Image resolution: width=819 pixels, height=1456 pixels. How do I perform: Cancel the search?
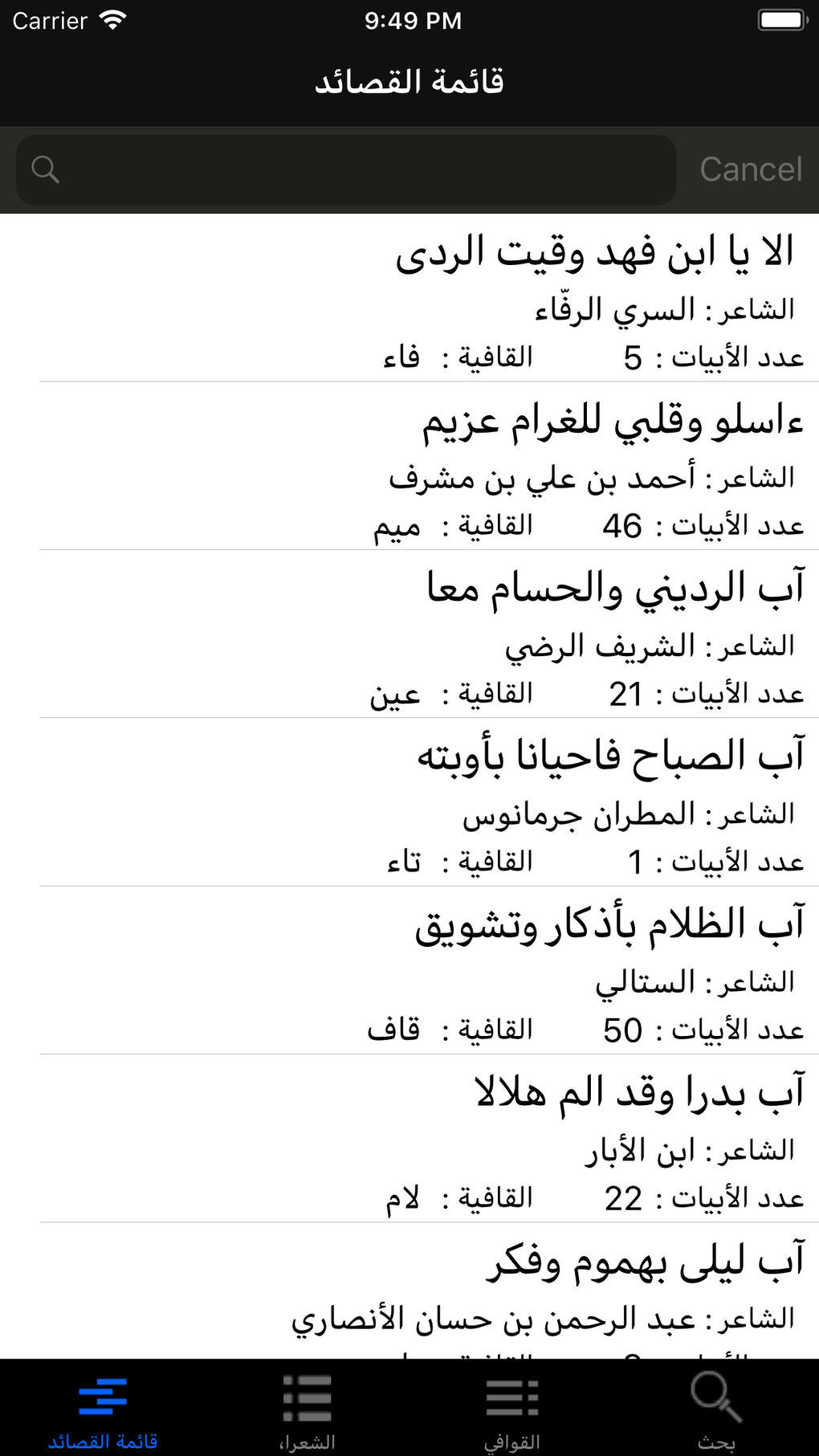(x=750, y=169)
